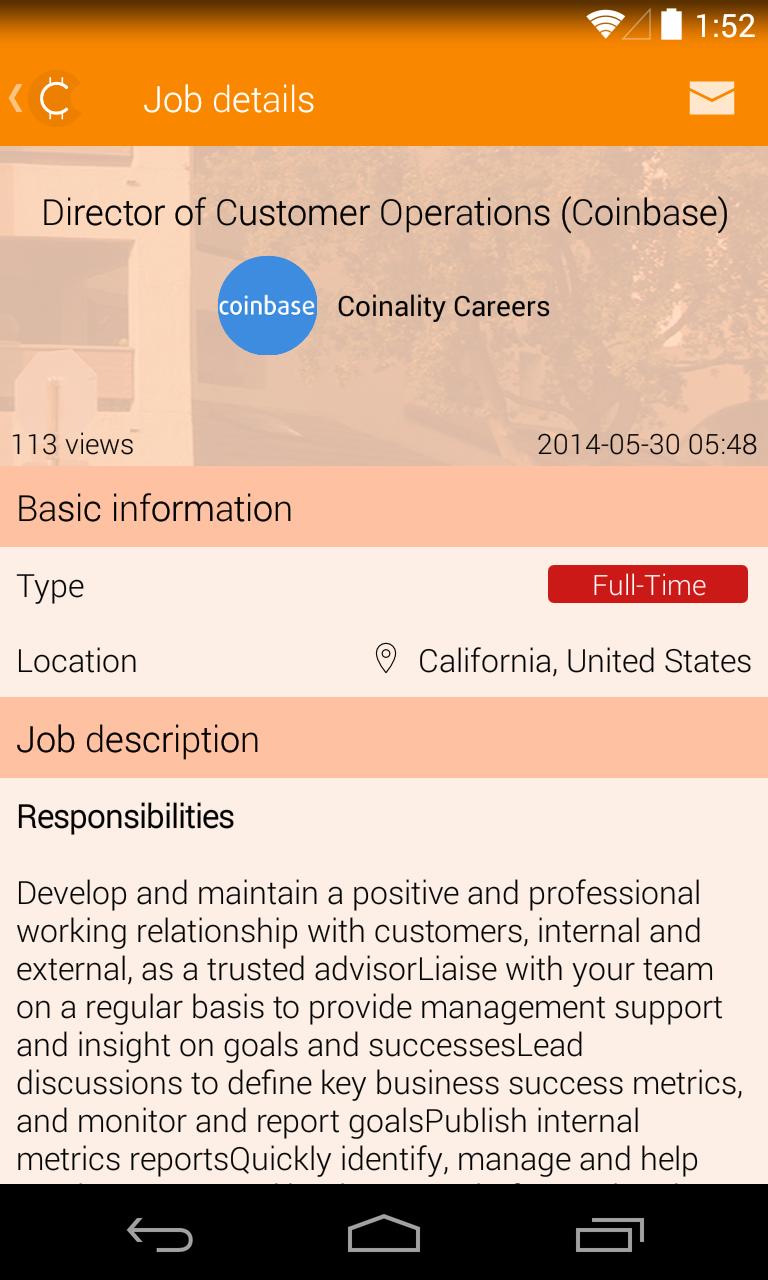Tap the Basic information section header
This screenshot has height=1280, width=768.
[x=154, y=508]
